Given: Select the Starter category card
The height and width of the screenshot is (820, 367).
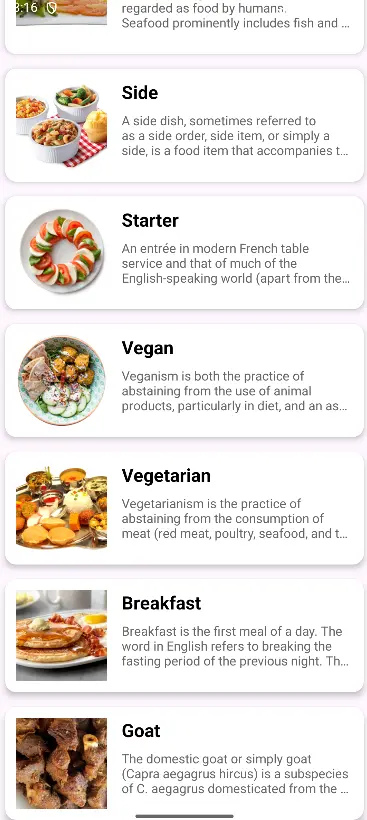Looking at the screenshot, I should (x=184, y=253).
